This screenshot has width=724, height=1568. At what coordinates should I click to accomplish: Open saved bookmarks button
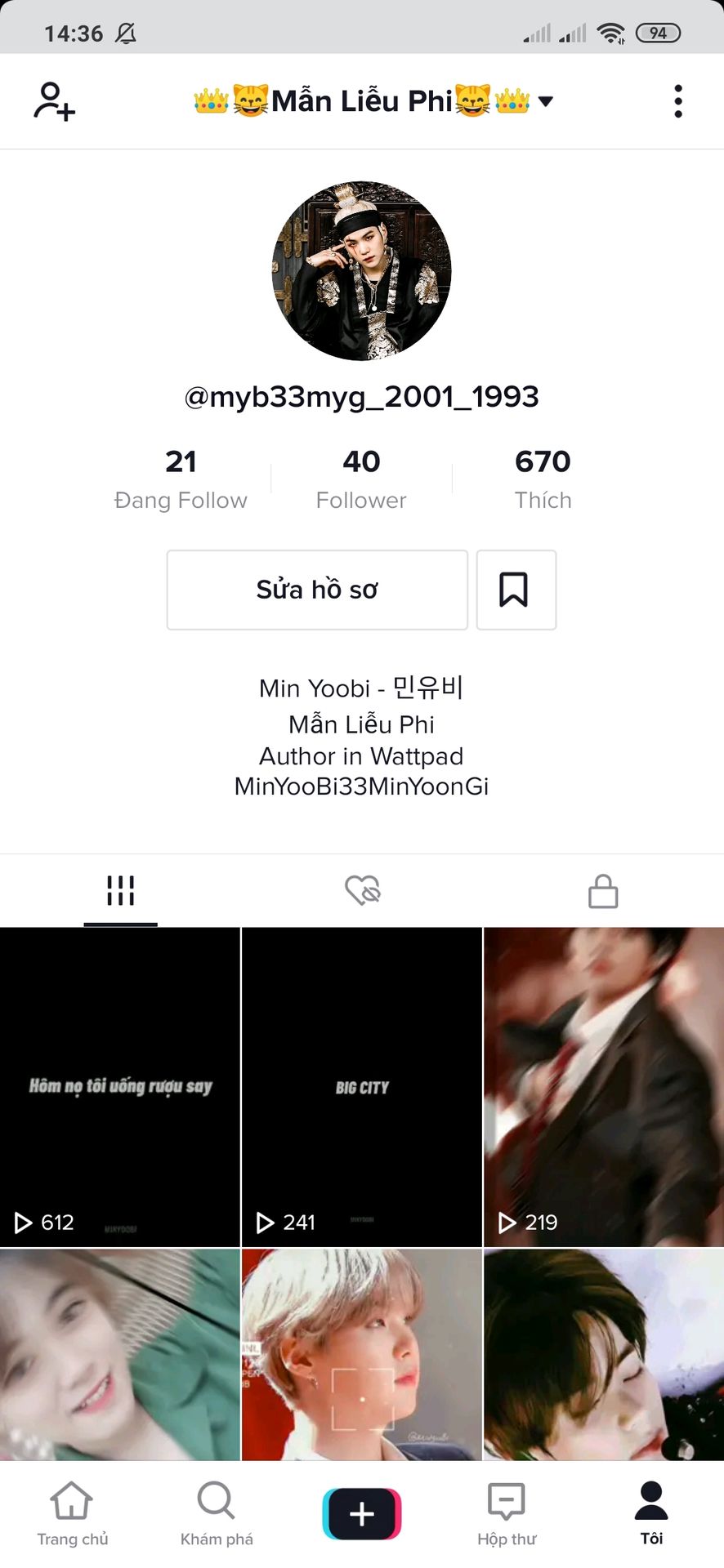tap(516, 590)
